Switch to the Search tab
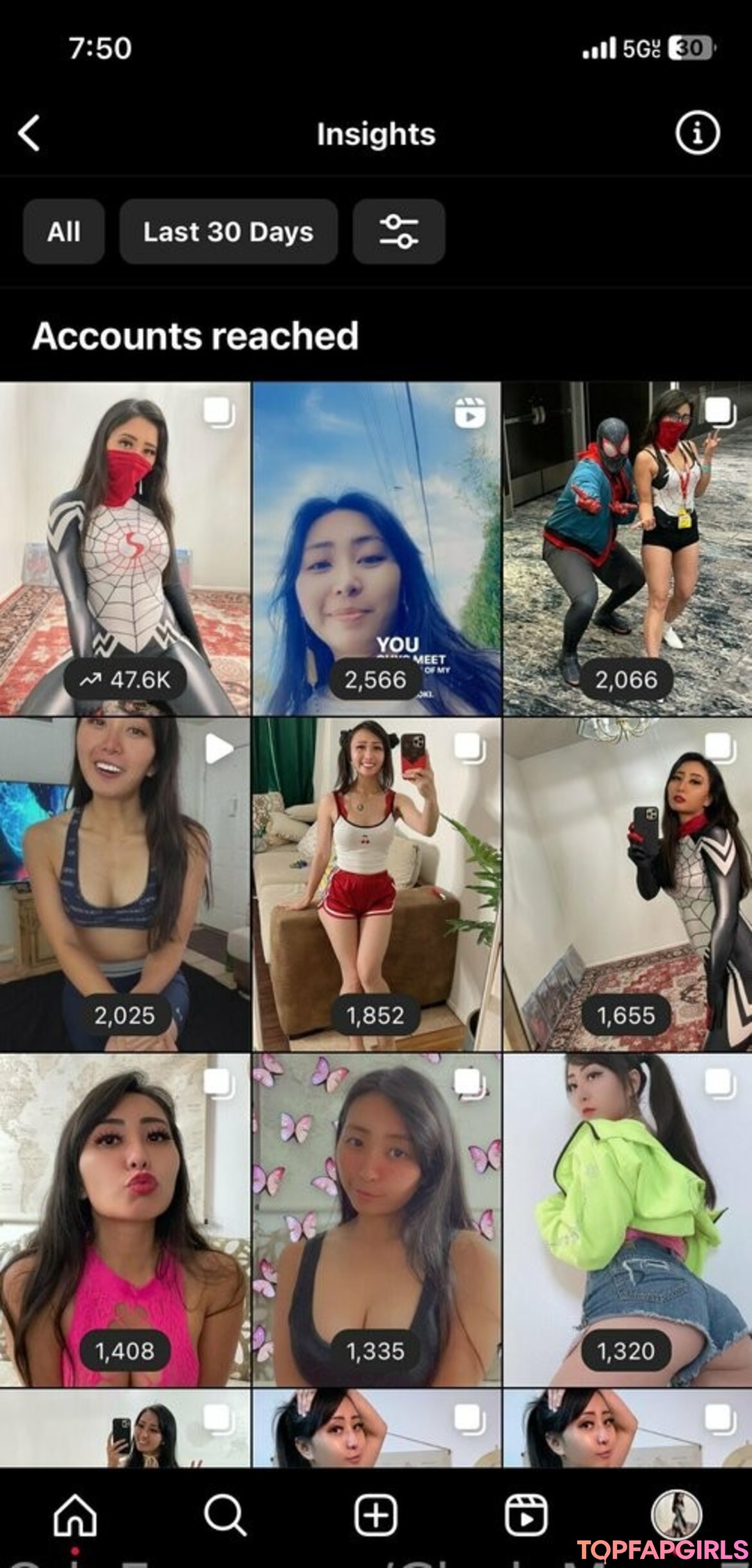The height and width of the screenshot is (1568, 752). [x=225, y=1515]
